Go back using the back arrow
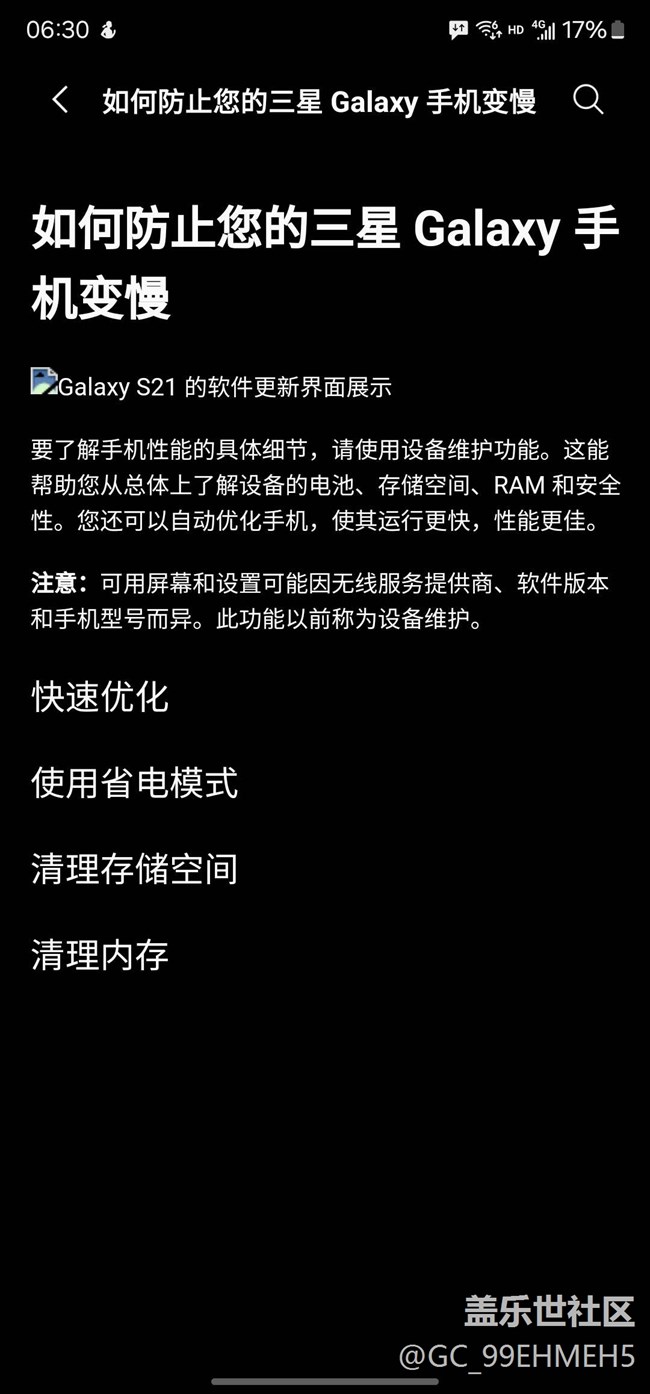The height and width of the screenshot is (1394, 650). tap(60, 100)
